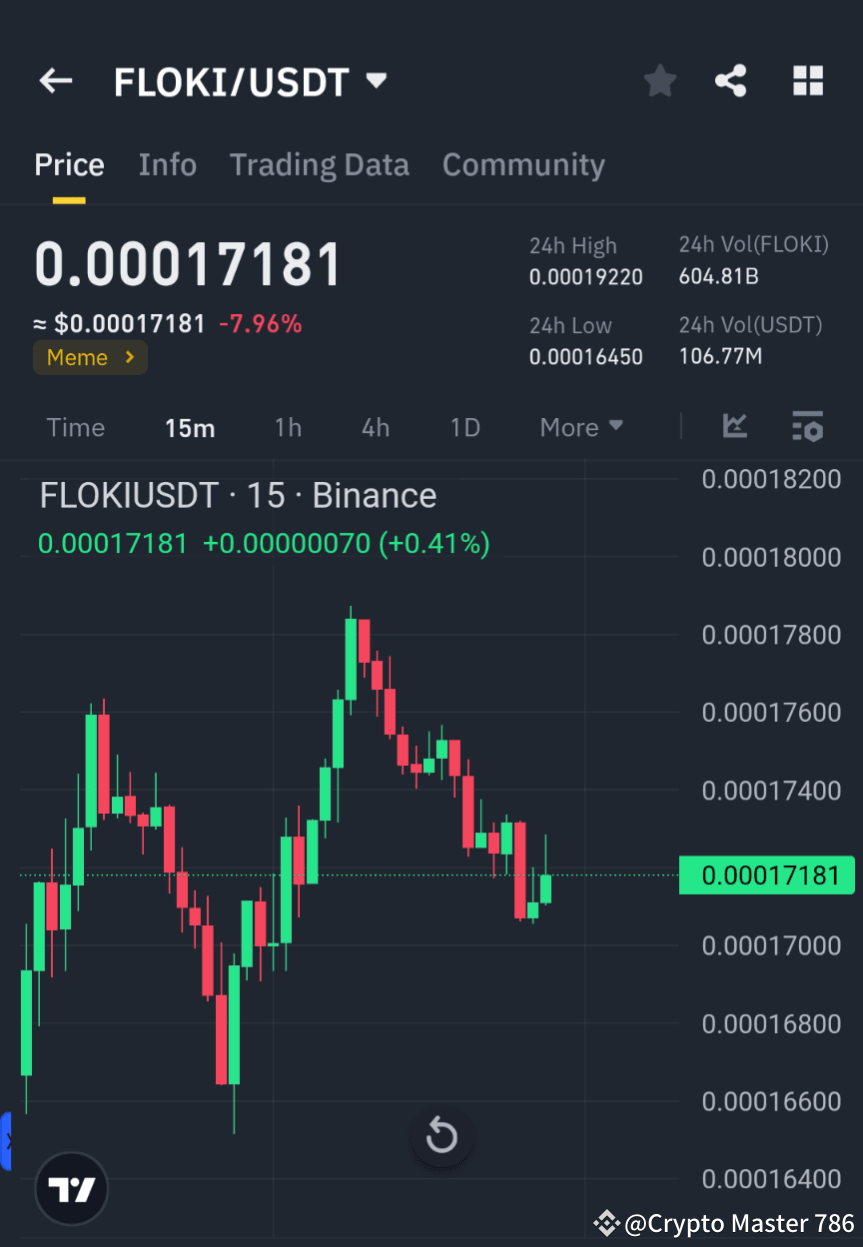
Task: Open the Info tab
Action: (x=167, y=164)
